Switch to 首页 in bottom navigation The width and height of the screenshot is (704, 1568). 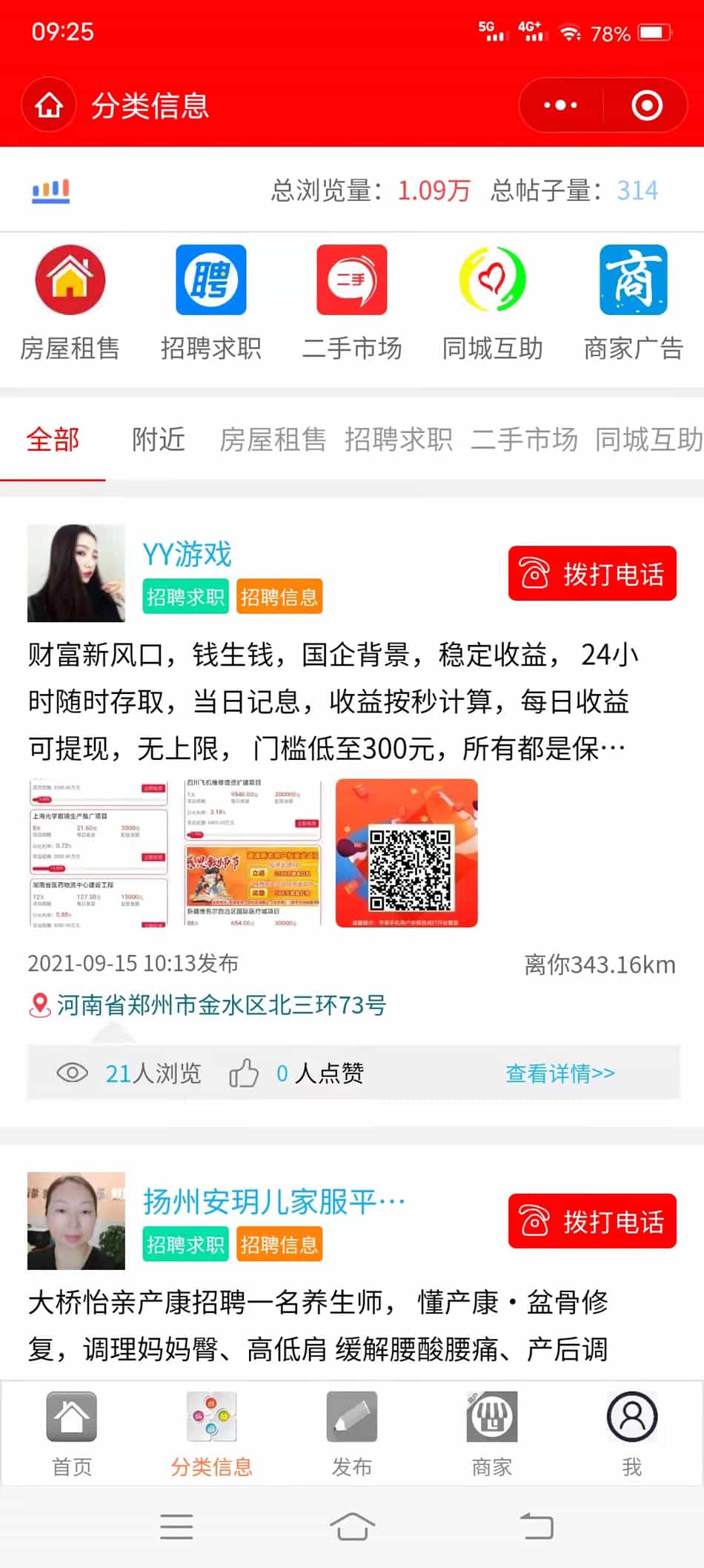(x=71, y=1434)
